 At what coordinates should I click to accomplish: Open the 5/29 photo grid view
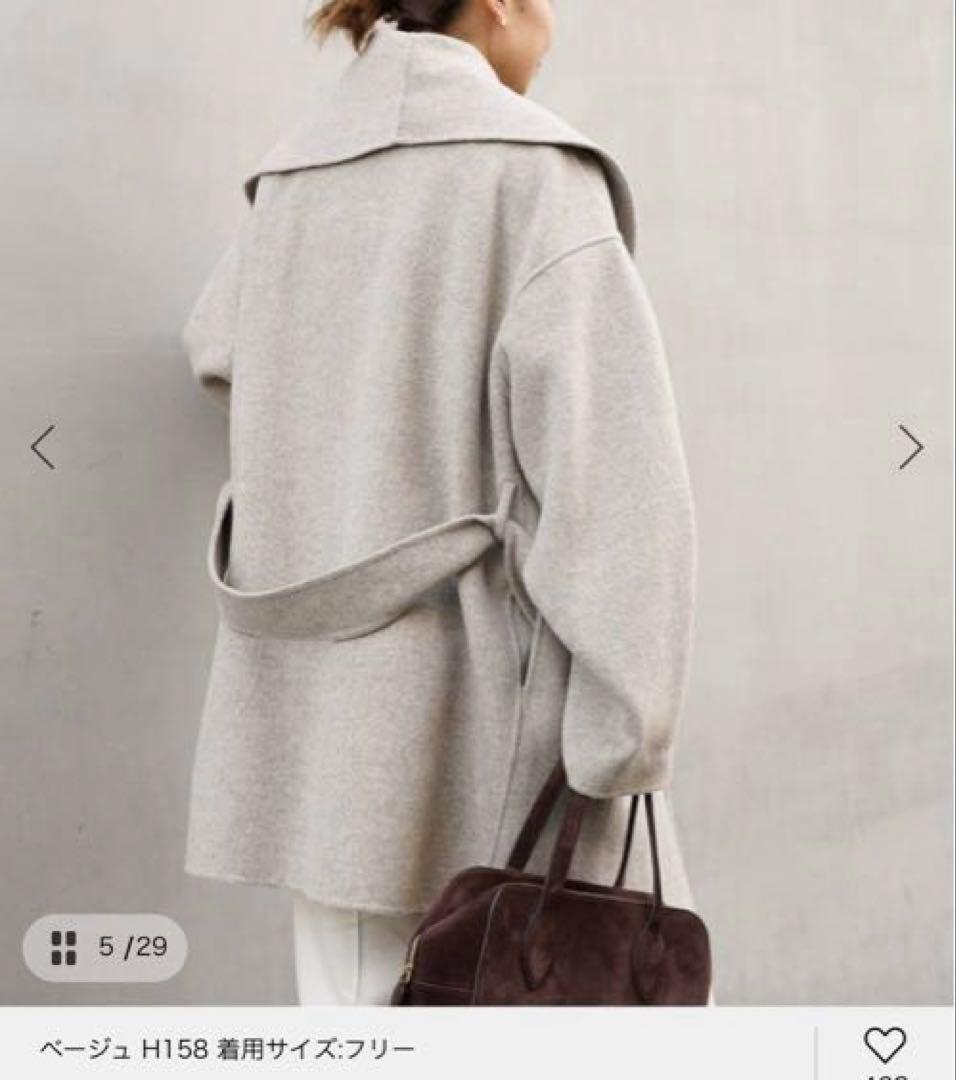pyautogui.click(x=104, y=947)
